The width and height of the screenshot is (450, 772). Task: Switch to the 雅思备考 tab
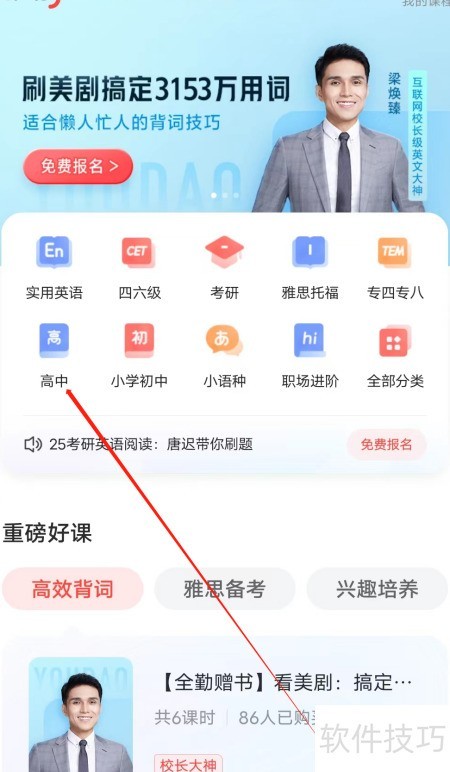(x=225, y=589)
